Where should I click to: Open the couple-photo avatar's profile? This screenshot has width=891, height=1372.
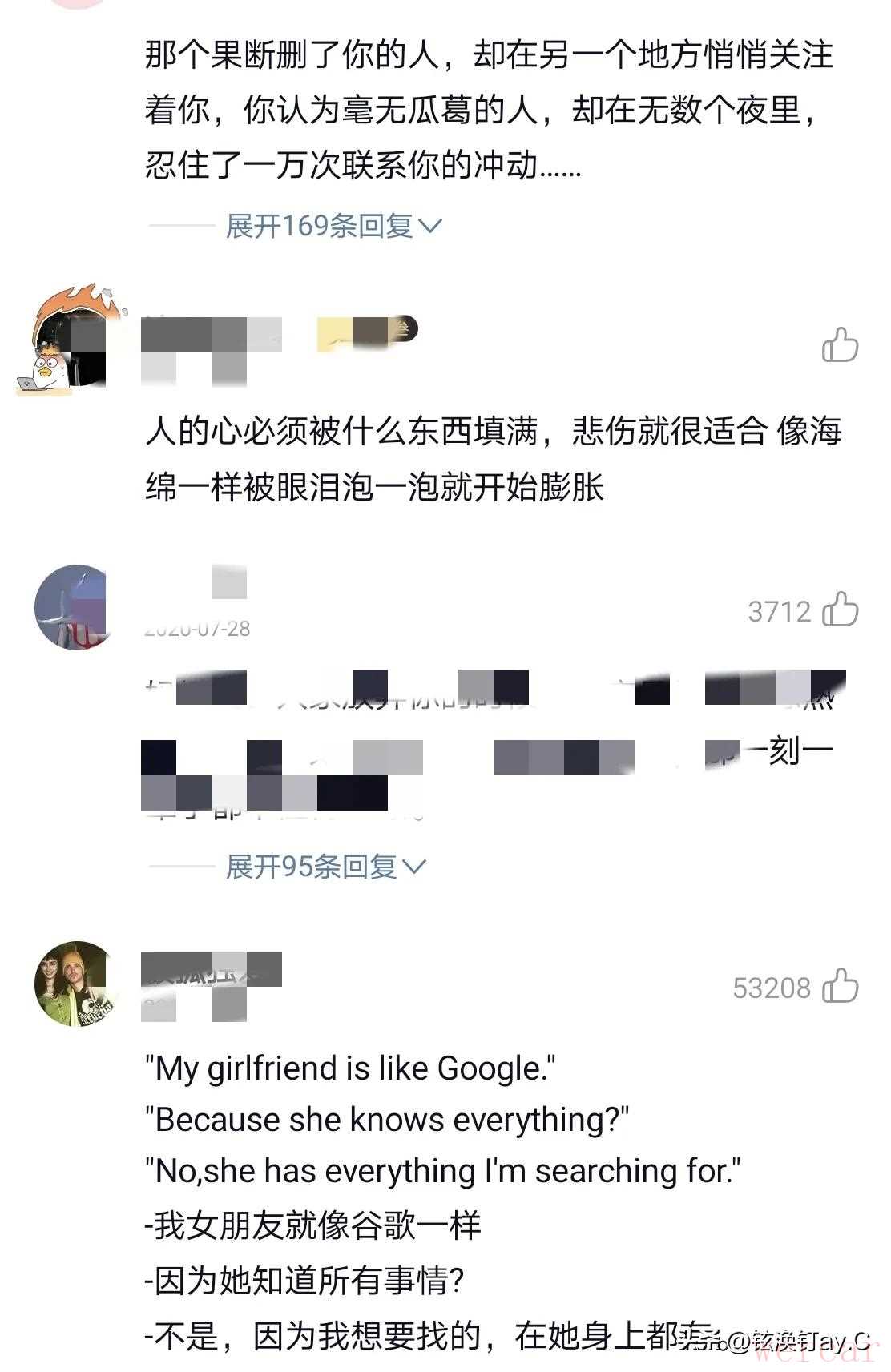coord(76,984)
